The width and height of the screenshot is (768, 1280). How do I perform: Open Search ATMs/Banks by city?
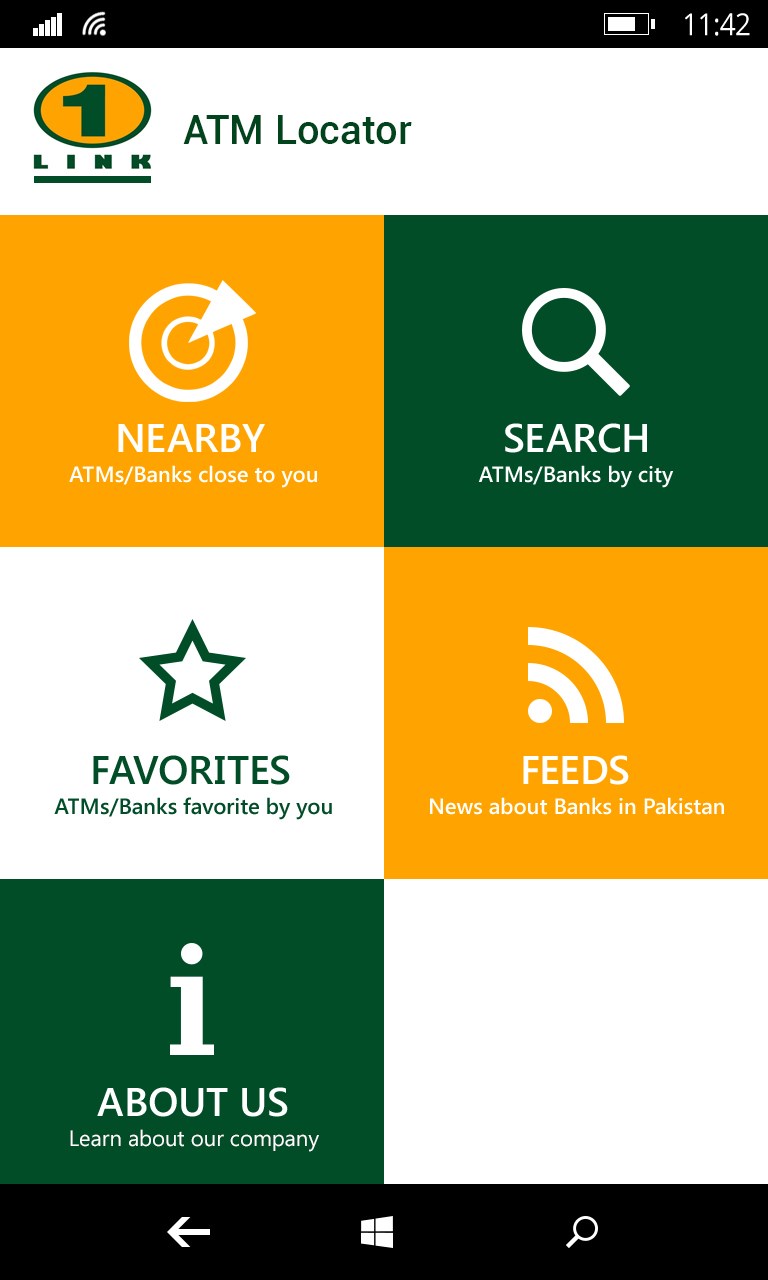click(576, 381)
